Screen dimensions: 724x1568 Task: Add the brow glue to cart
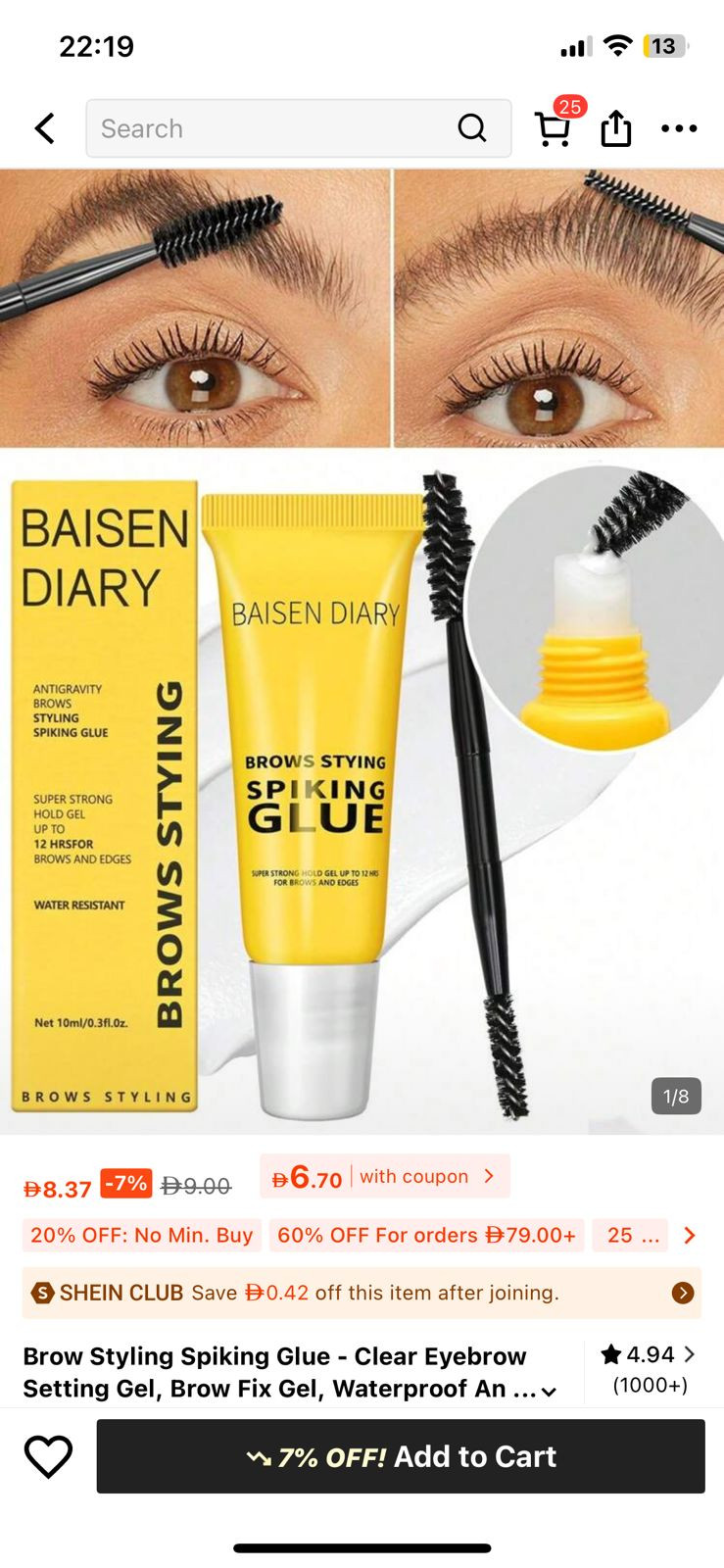[x=401, y=1456]
